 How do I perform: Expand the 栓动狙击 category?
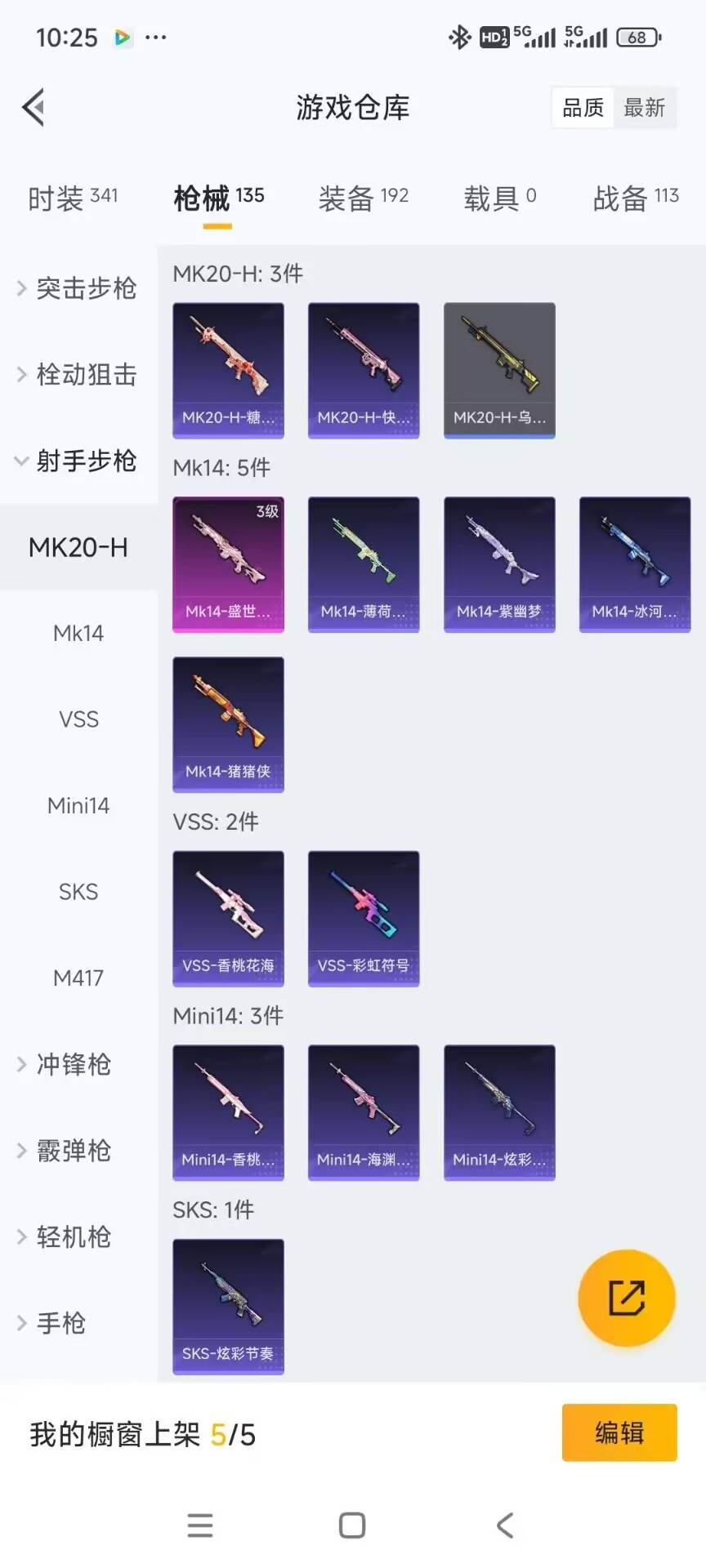click(78, 375)
